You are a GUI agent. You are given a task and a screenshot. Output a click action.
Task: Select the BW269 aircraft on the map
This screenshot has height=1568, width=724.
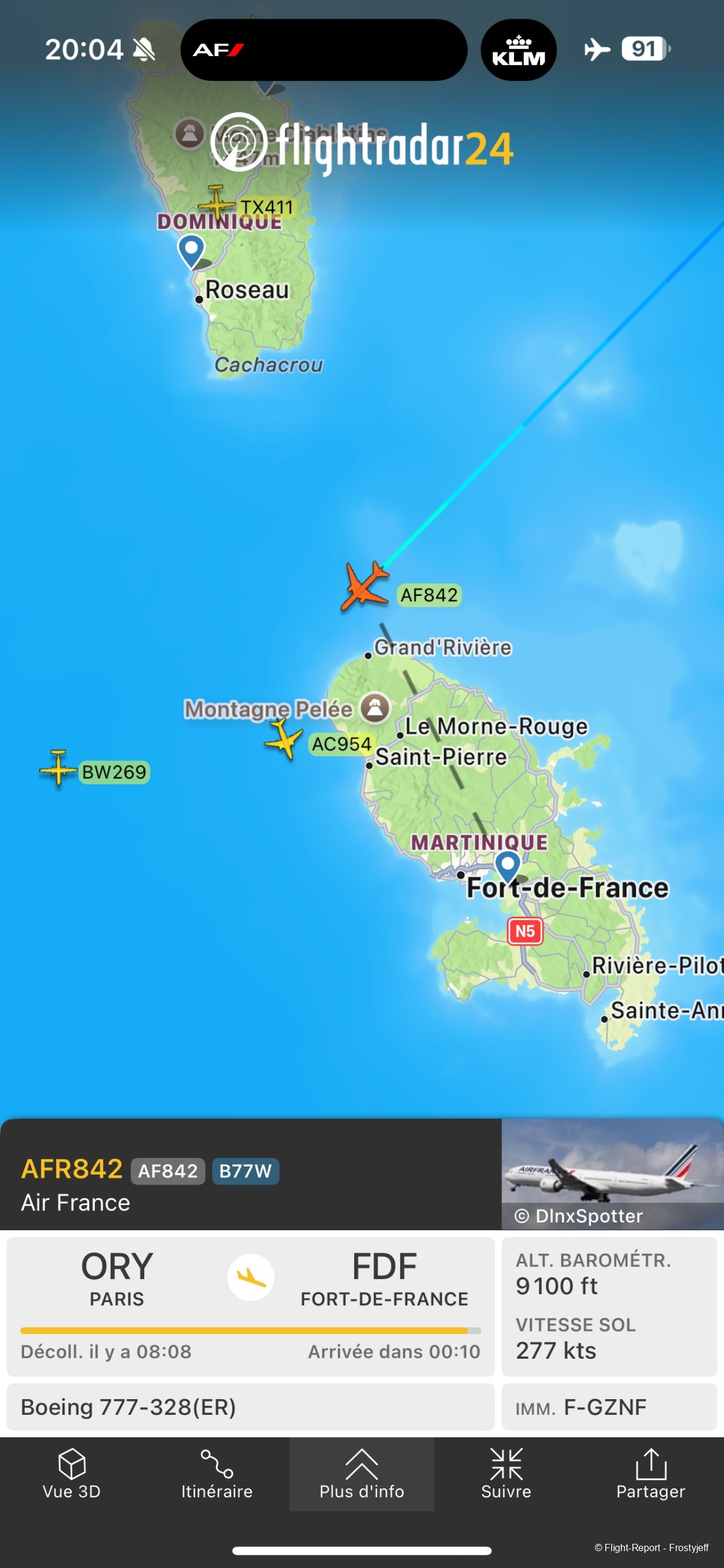point(58,768)
